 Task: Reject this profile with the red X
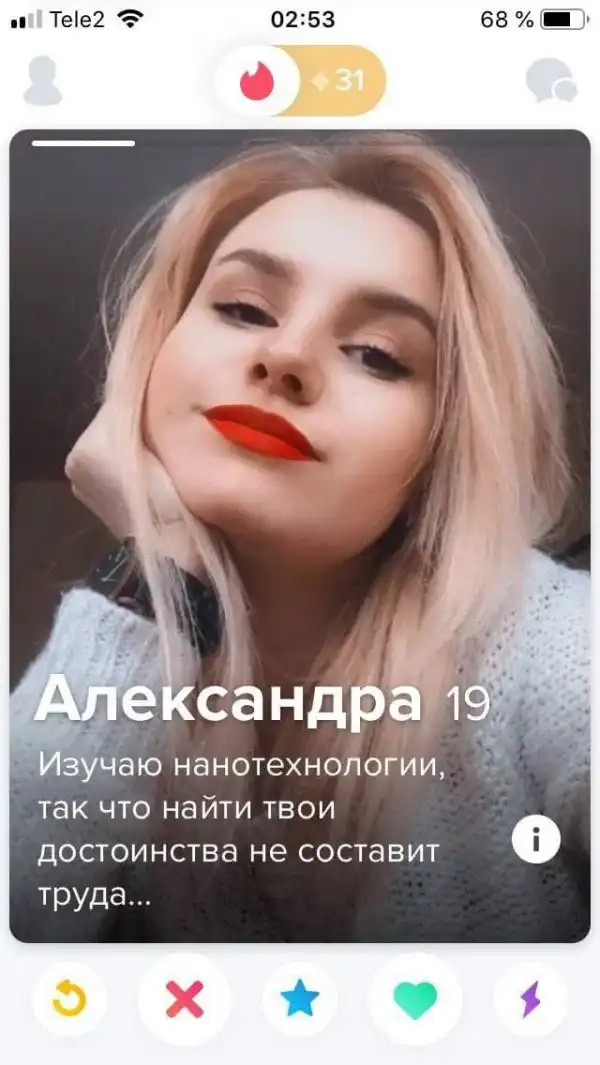(184, 1000)
